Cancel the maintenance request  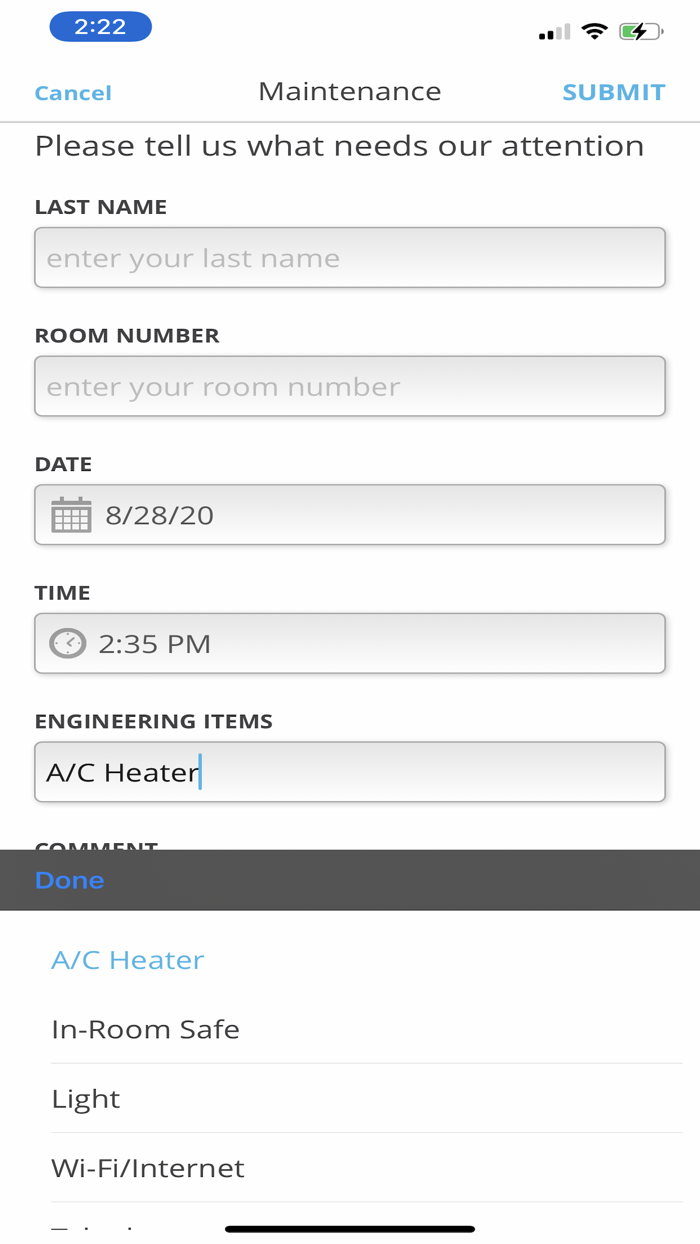tap(73, 93)
